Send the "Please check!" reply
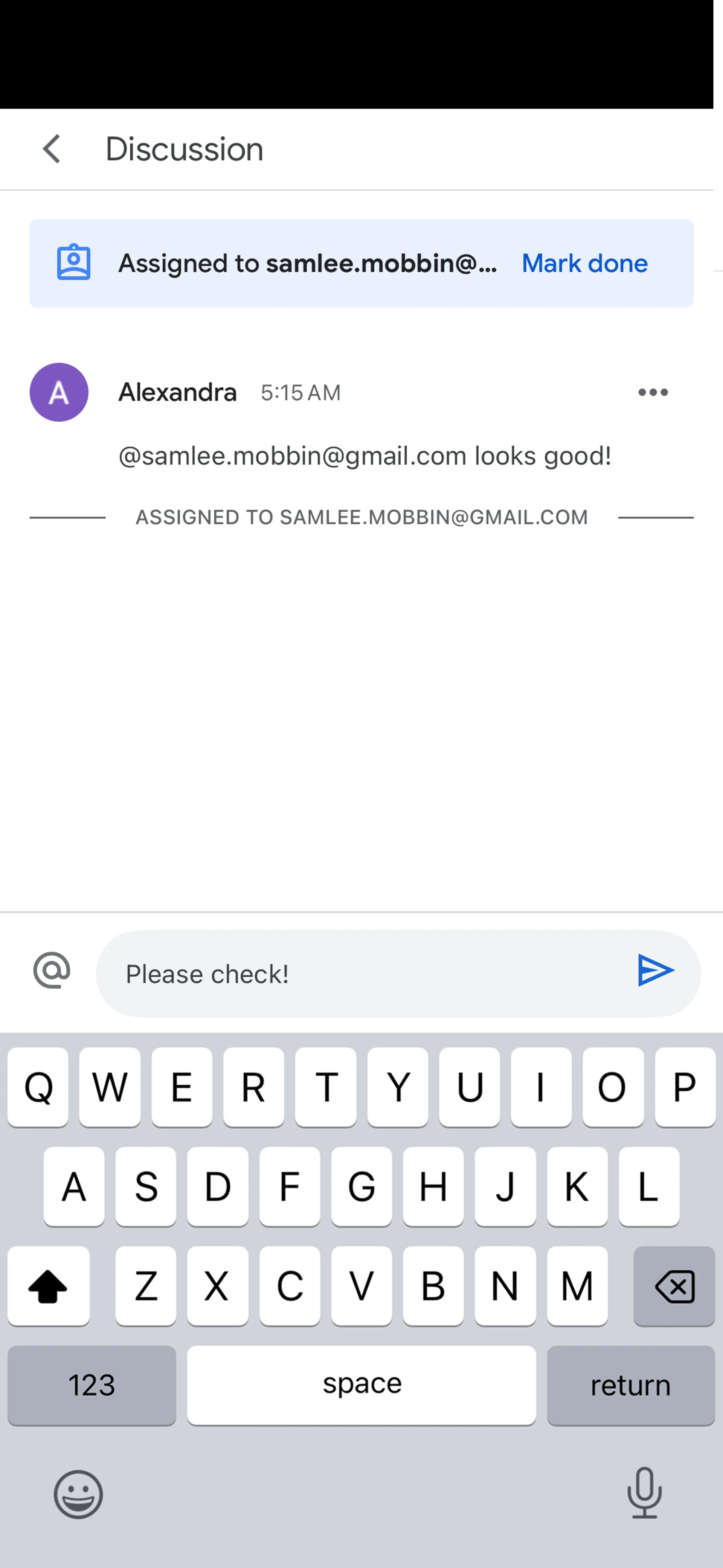The image size is (723, 1568). click(x=655, y=971)
